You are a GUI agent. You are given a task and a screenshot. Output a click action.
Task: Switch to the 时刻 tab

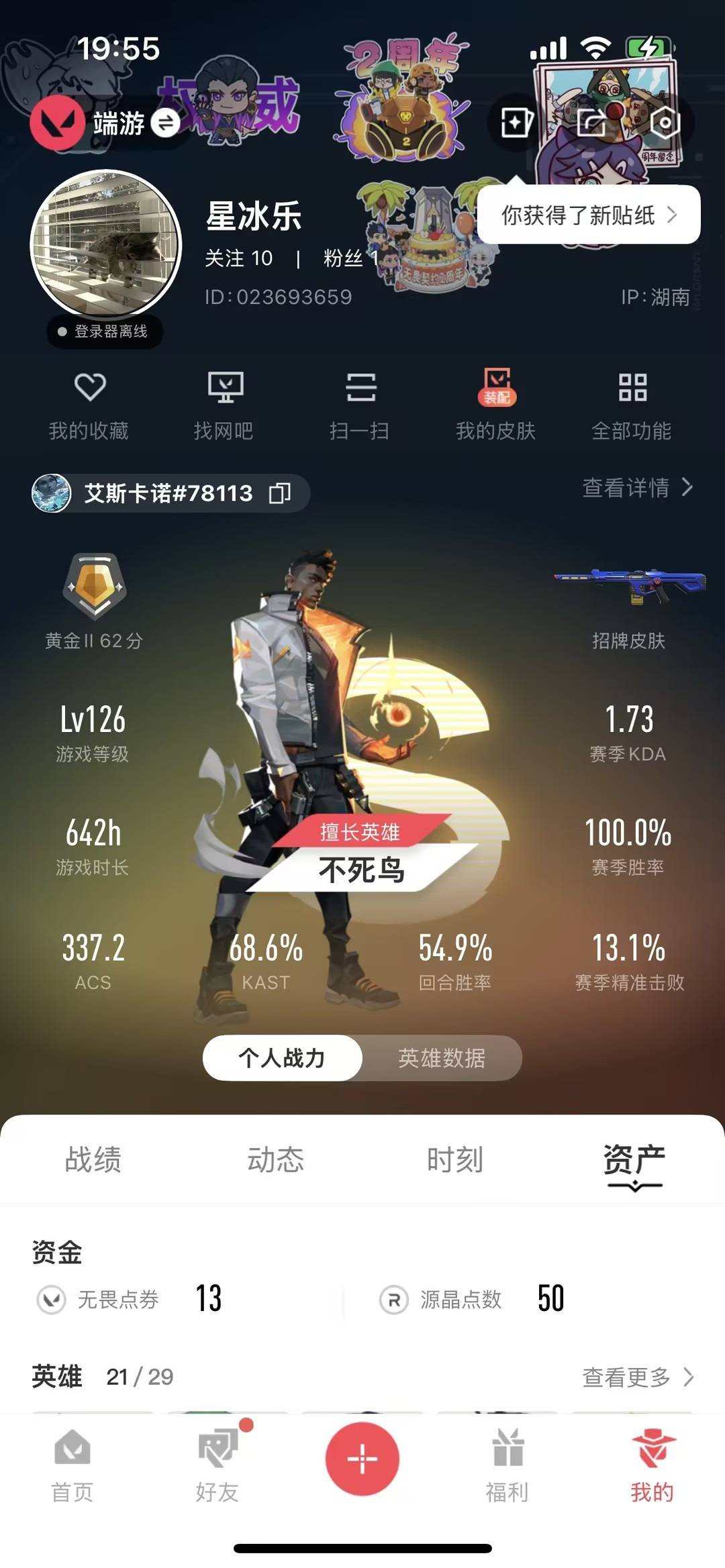click(454, 1162)
